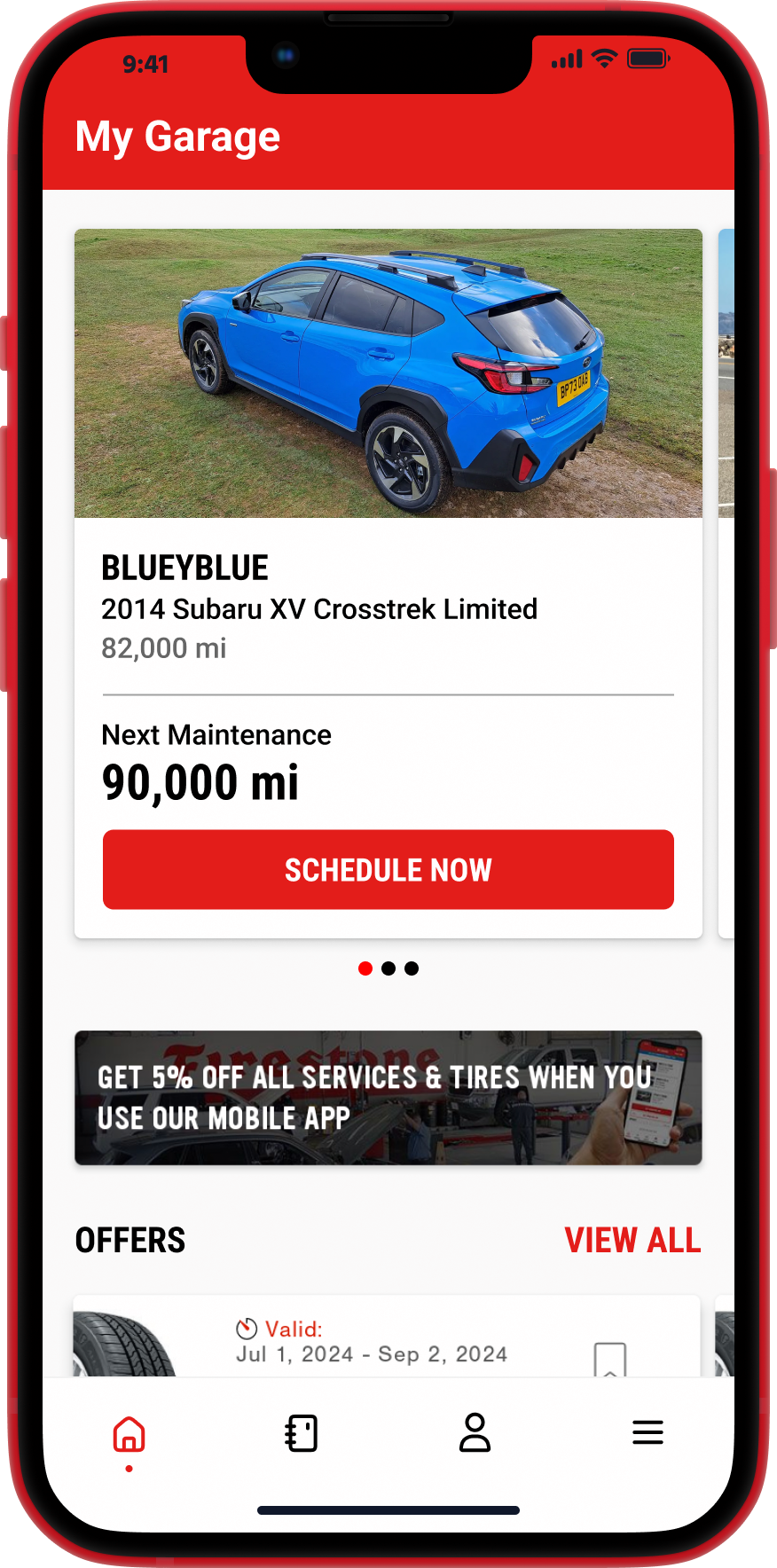
Task: Go to the Home tab
Action: (x=129, y=1433)
